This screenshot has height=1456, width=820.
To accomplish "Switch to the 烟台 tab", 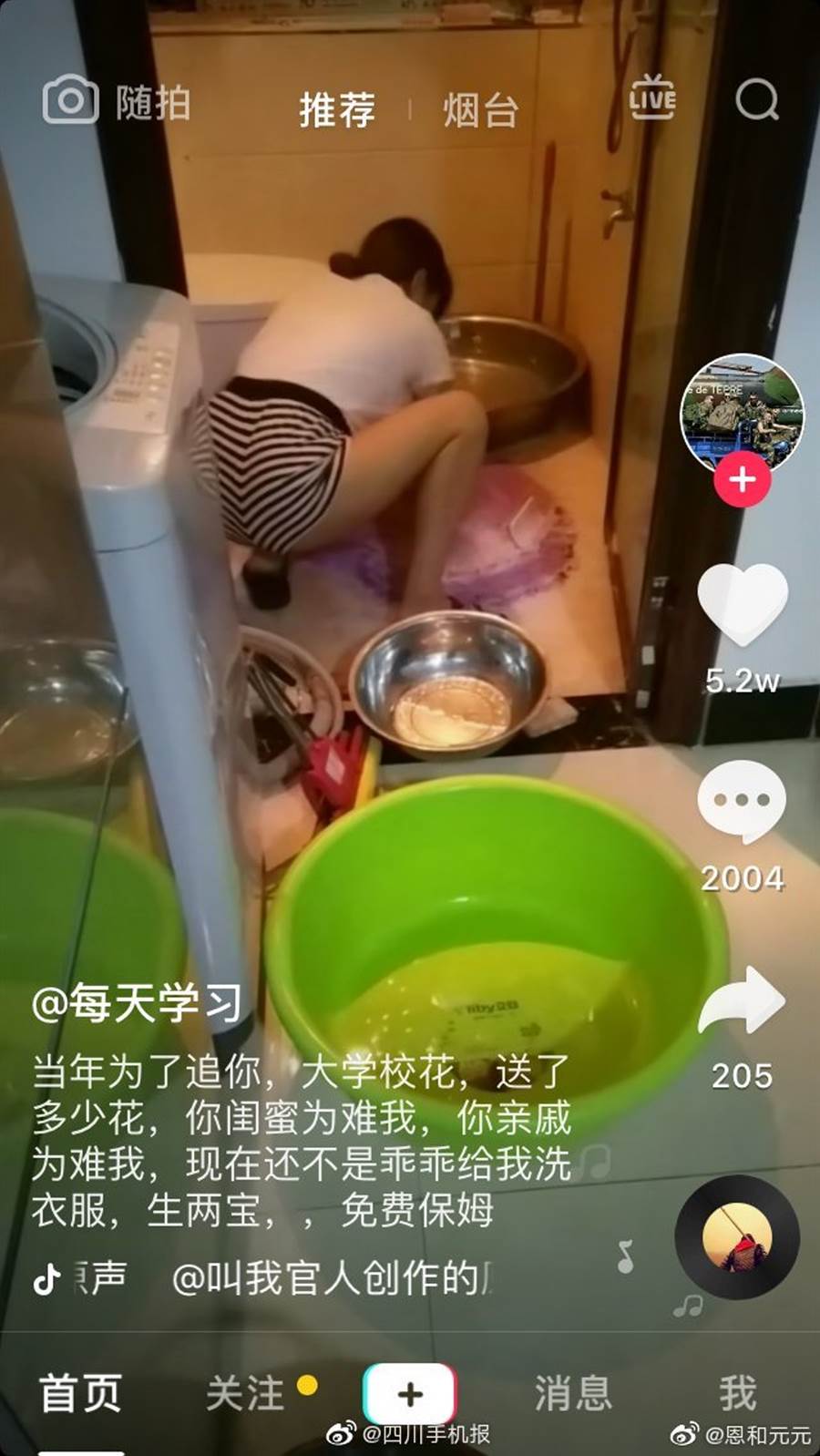I will [480, 110].
